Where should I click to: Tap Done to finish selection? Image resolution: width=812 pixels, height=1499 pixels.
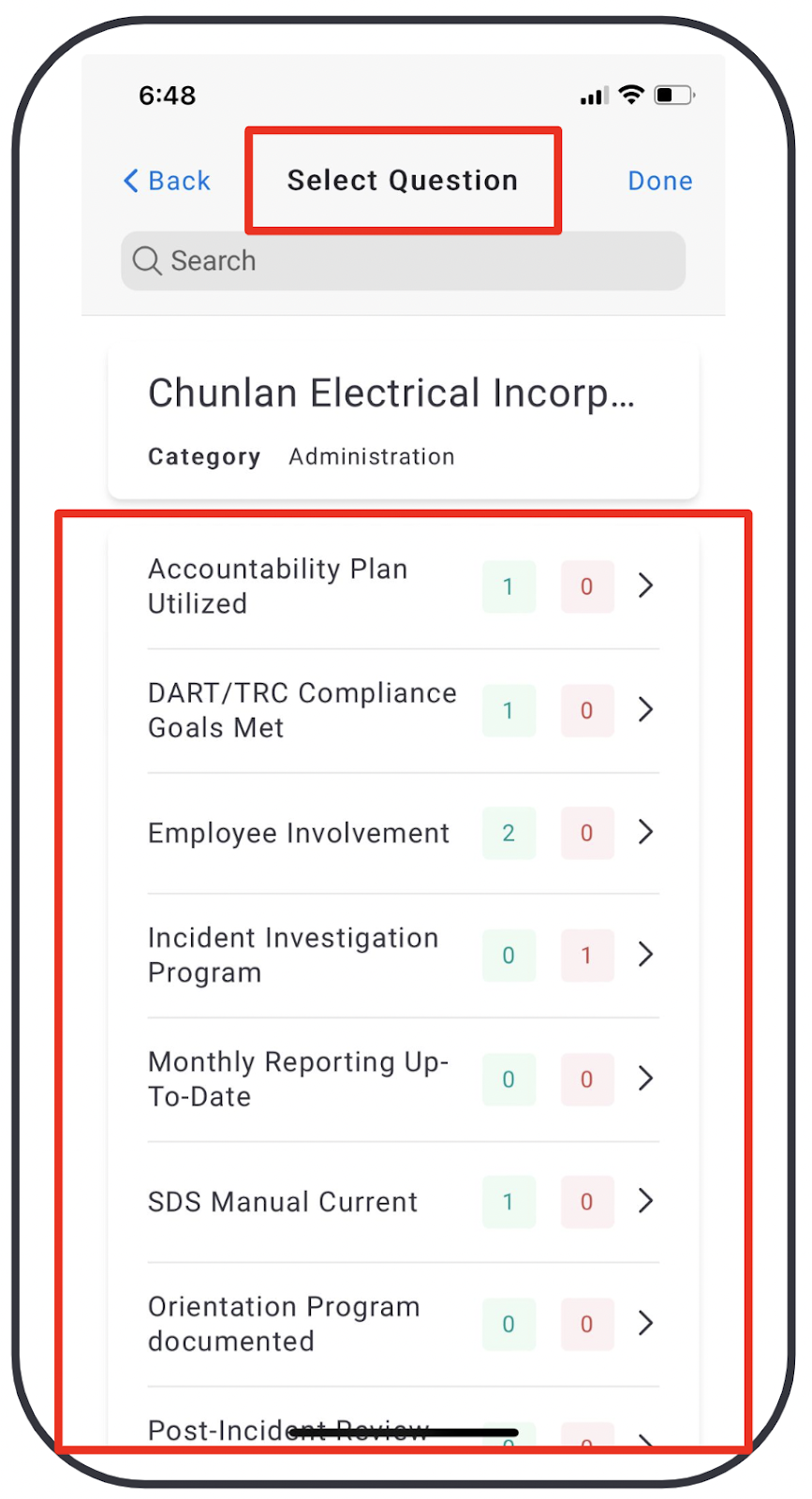[x=660, y=181]
